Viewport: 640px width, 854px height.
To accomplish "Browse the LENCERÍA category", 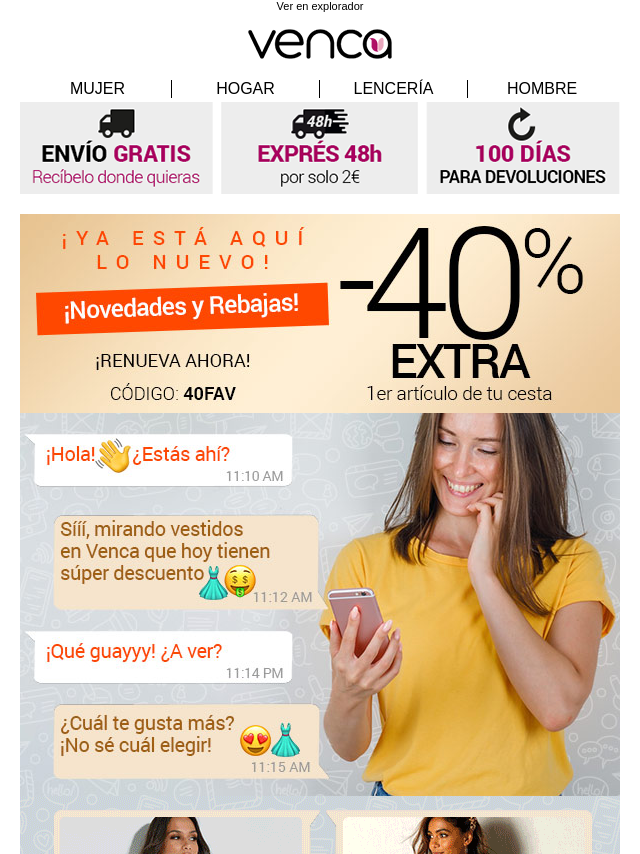I will (x=393, y=88).
